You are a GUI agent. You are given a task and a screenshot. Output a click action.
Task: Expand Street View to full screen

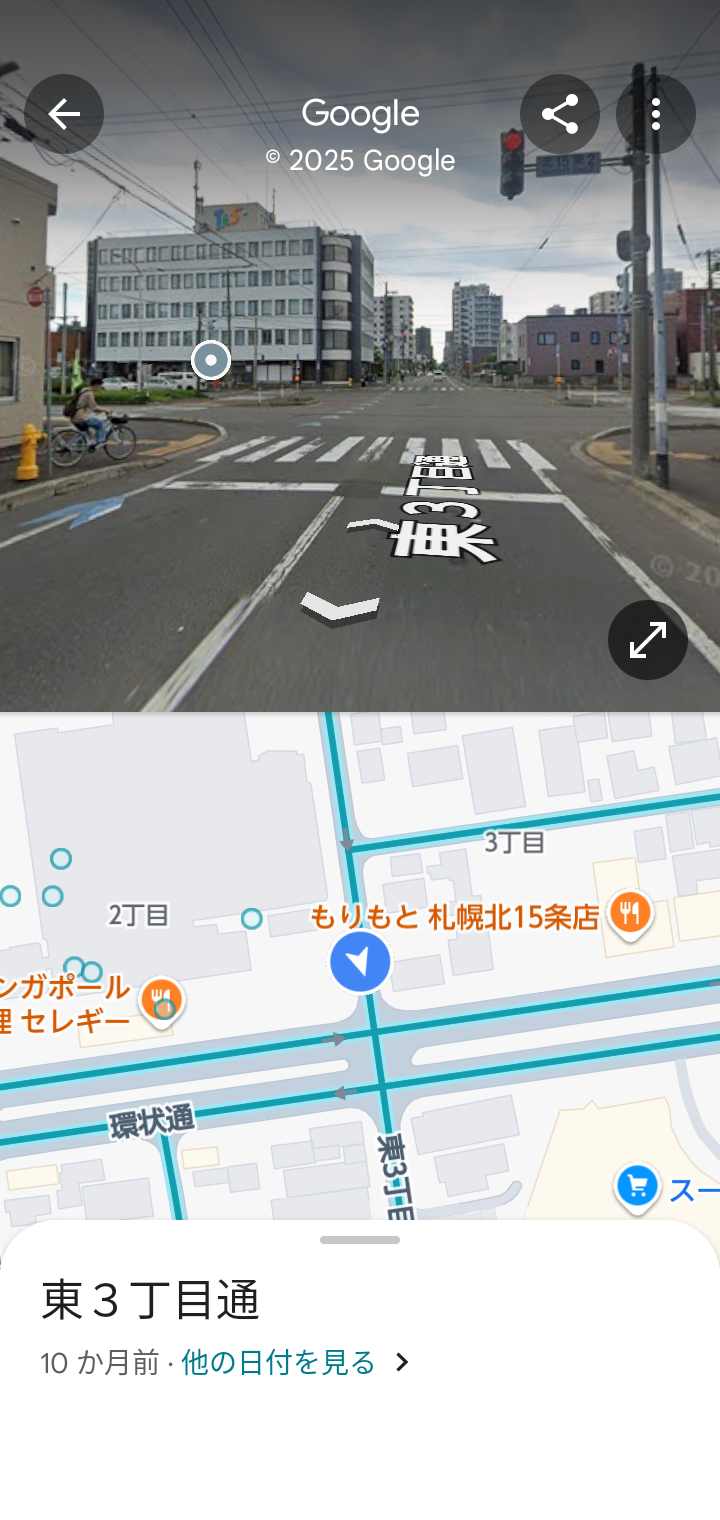click(x=648, y=640)
